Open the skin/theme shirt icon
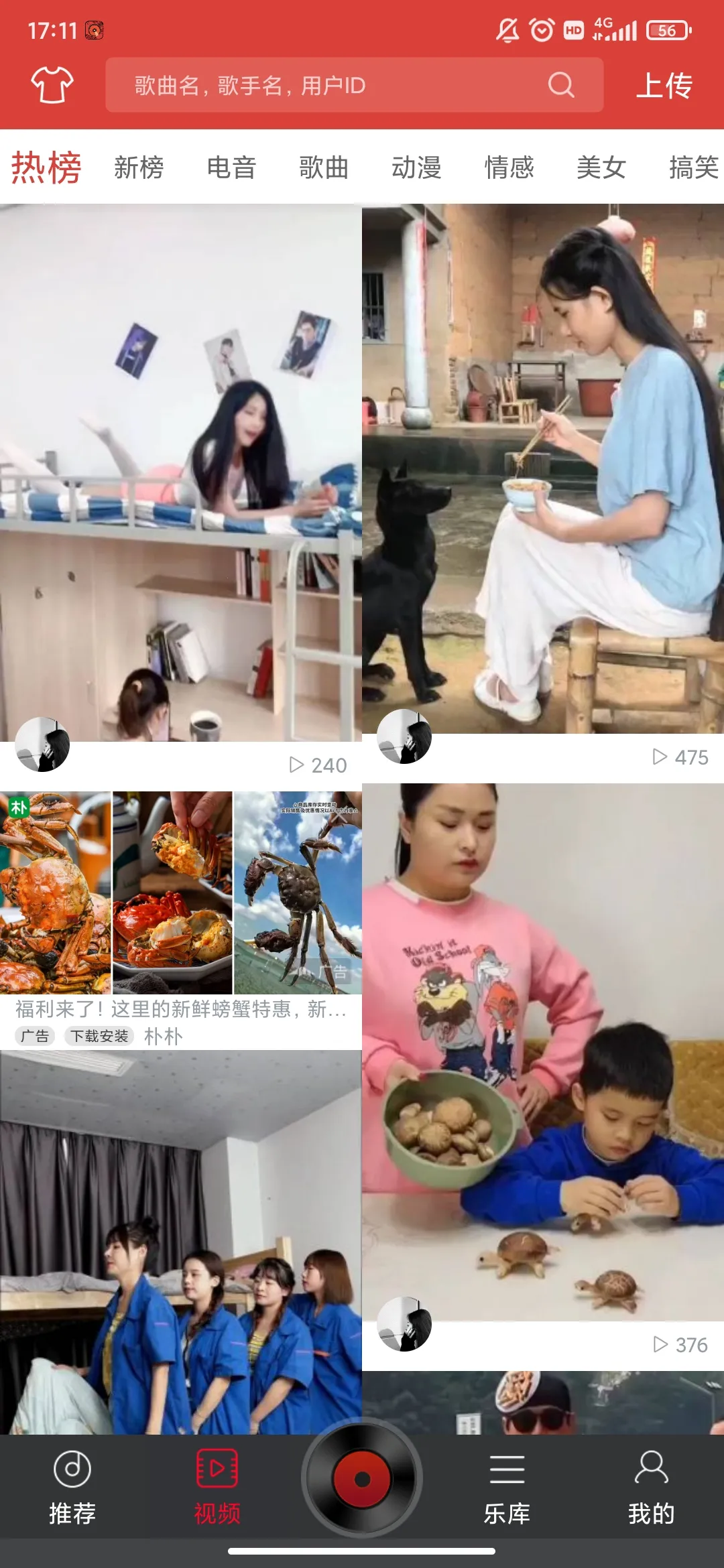Image resolution: width=724 pixels, height=1568 pixels. click(52, 85)
